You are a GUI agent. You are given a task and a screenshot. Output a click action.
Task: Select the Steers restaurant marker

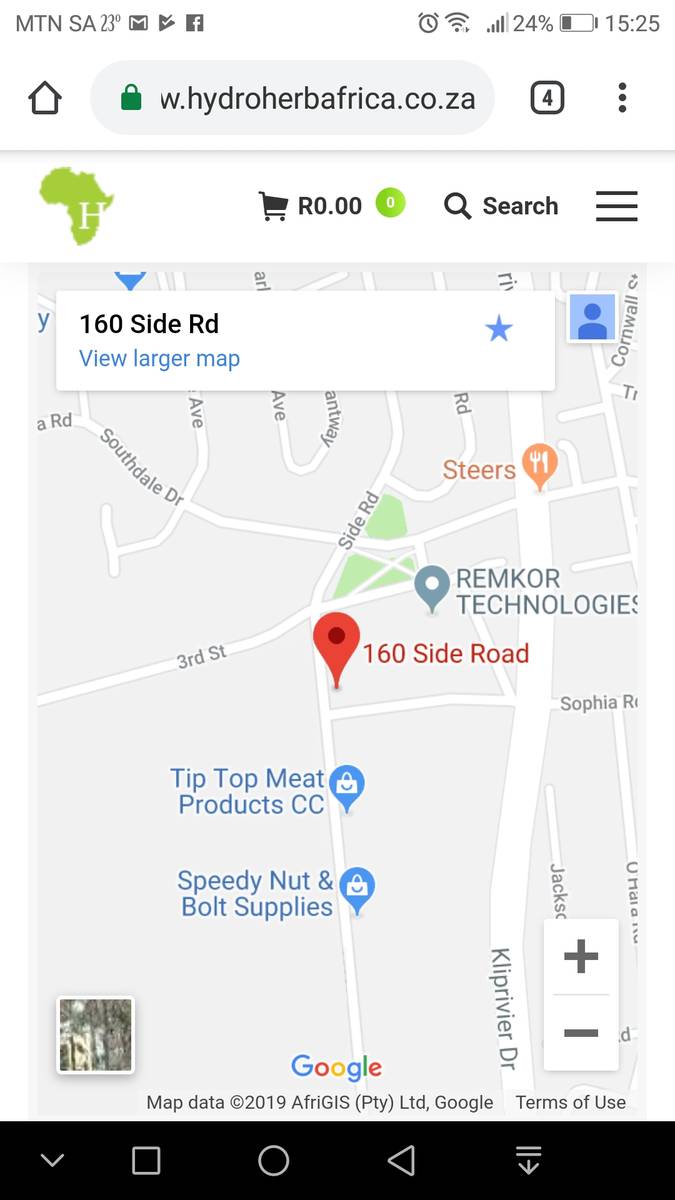[539, 467]
